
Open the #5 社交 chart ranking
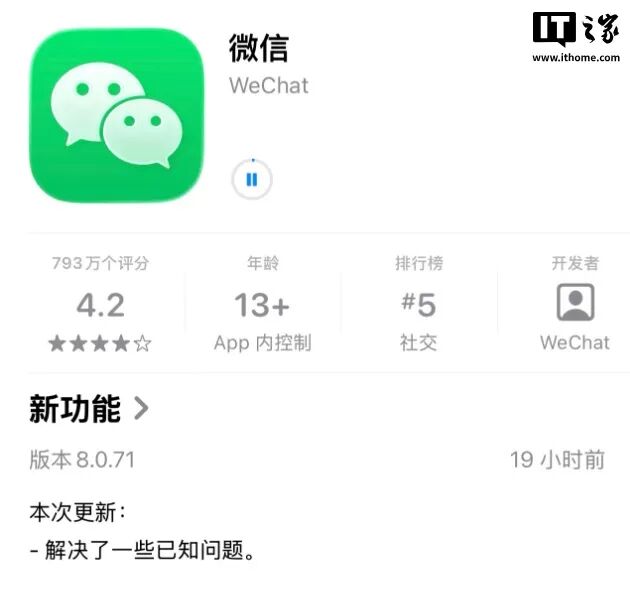(x=418, y=303)
